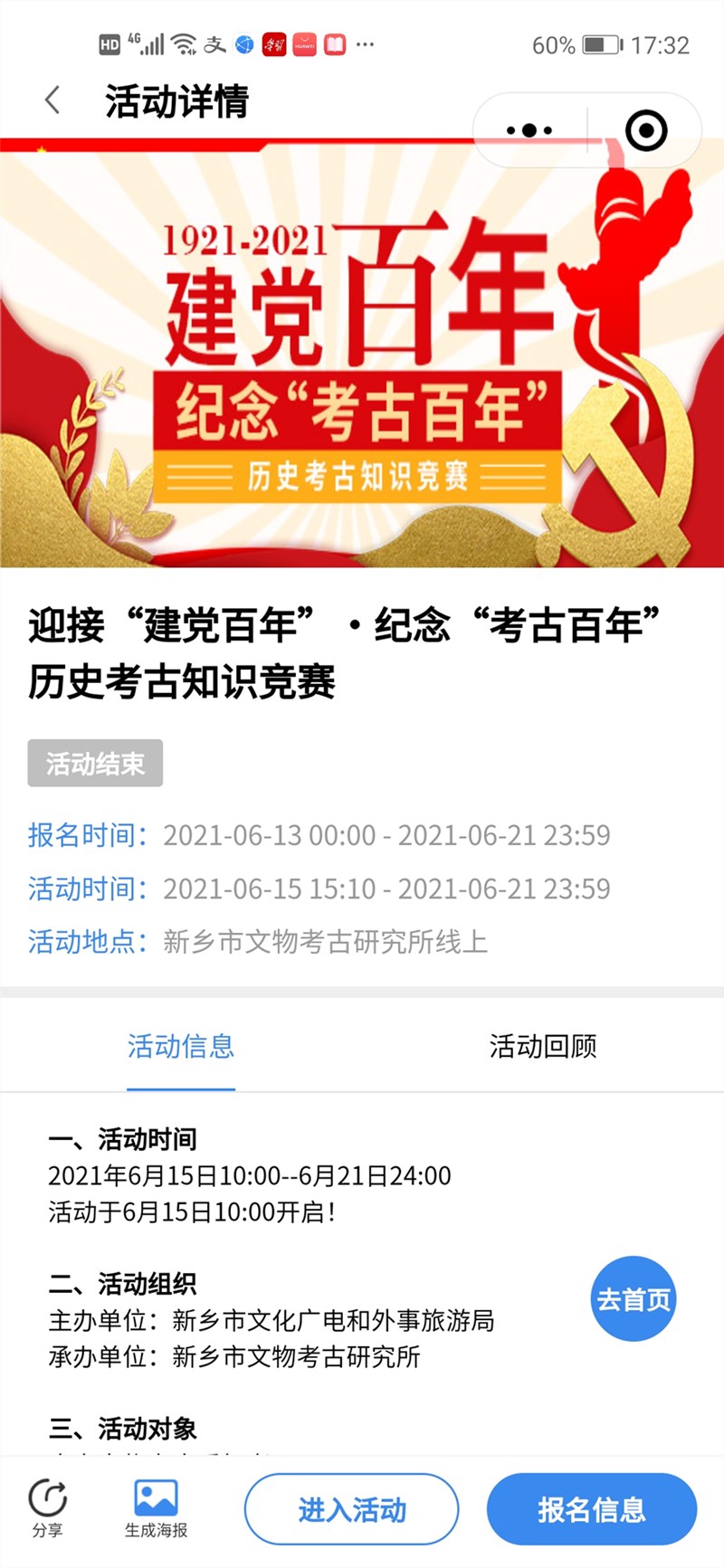Viewport: 724px width, 1568px height.
Task: Switch to the 活动回顾 tab
Action: (x=542, y=1047)
